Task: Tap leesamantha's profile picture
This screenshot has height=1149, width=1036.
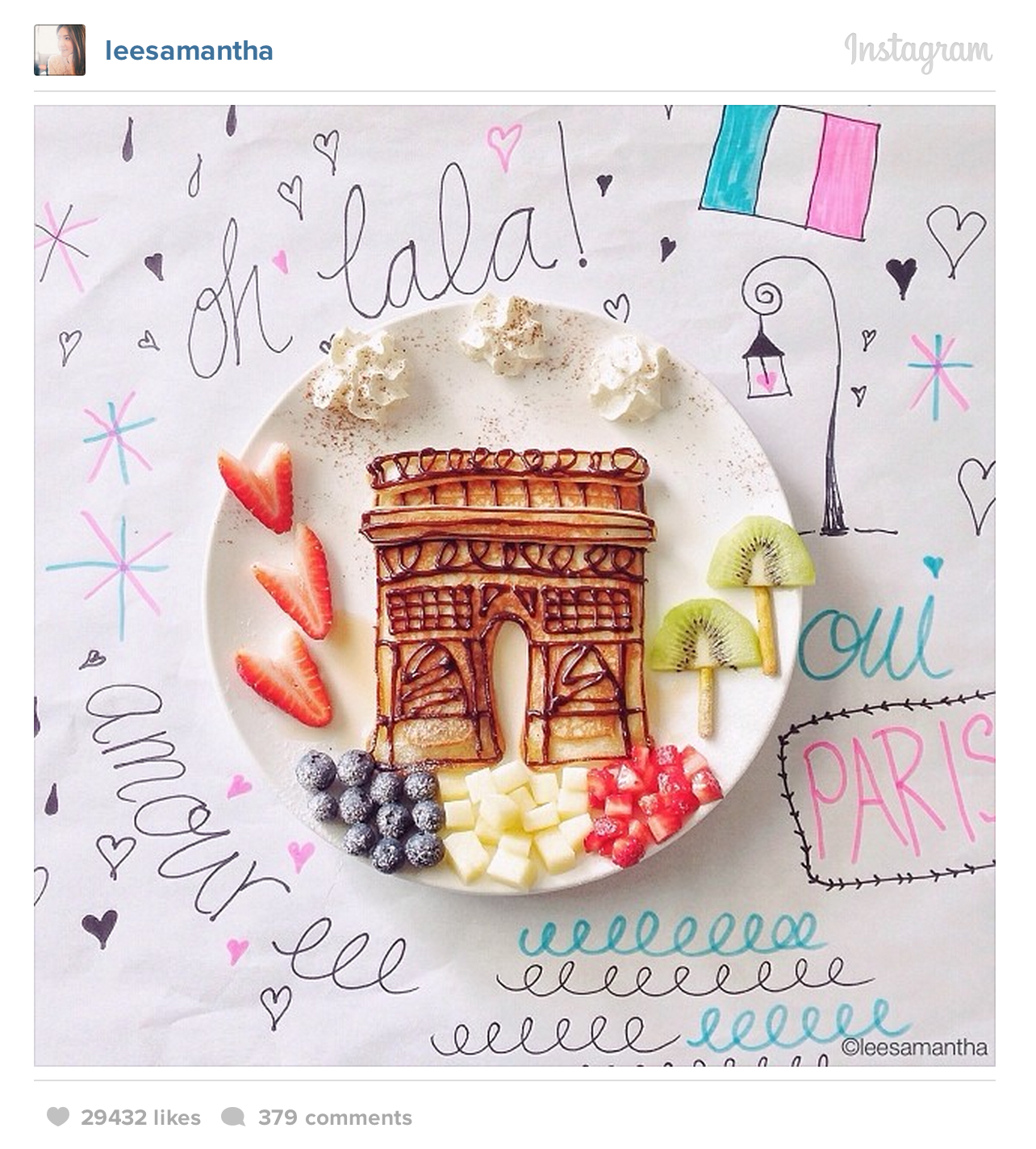Action: (x=60, y=50)
